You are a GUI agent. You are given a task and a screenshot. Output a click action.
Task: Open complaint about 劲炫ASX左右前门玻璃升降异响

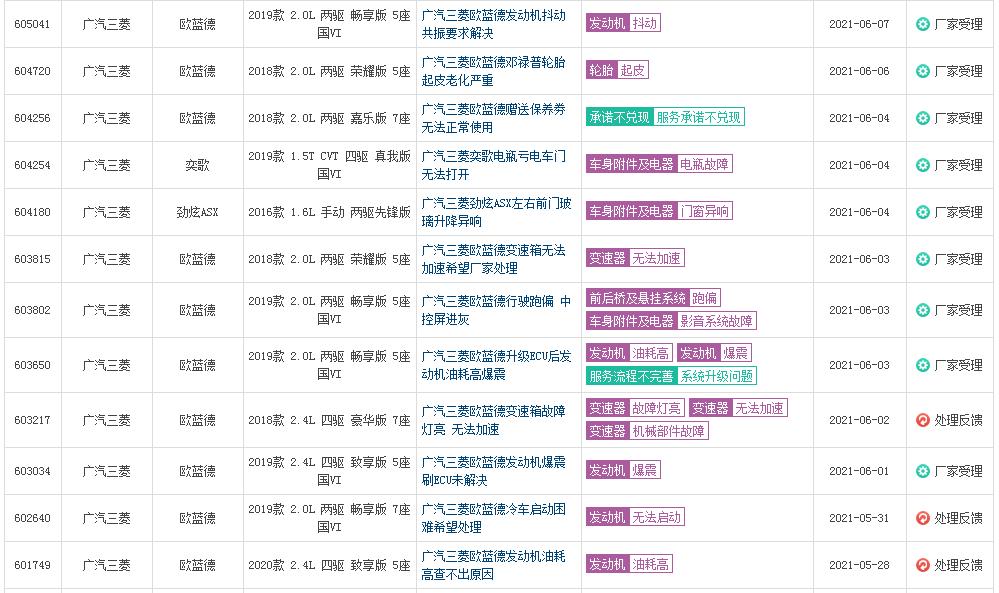[496, 212]
